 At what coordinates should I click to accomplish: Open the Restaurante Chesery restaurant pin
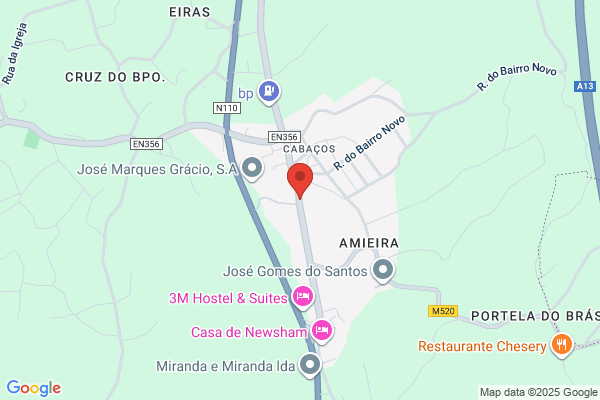coord(562,345)
